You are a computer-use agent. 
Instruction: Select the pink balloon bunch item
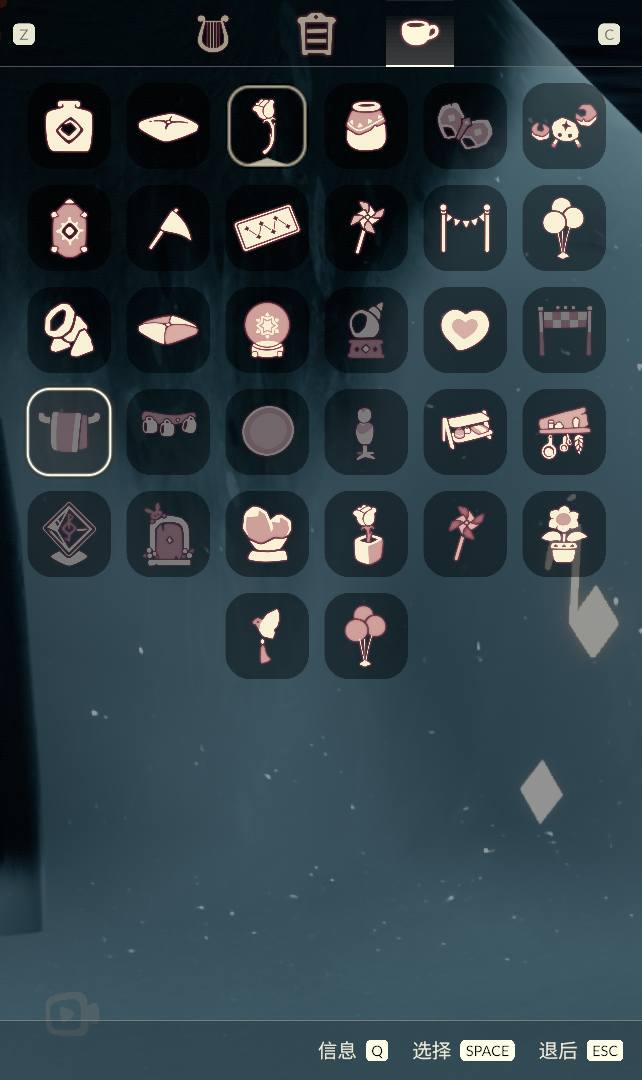tap(366, 636)
